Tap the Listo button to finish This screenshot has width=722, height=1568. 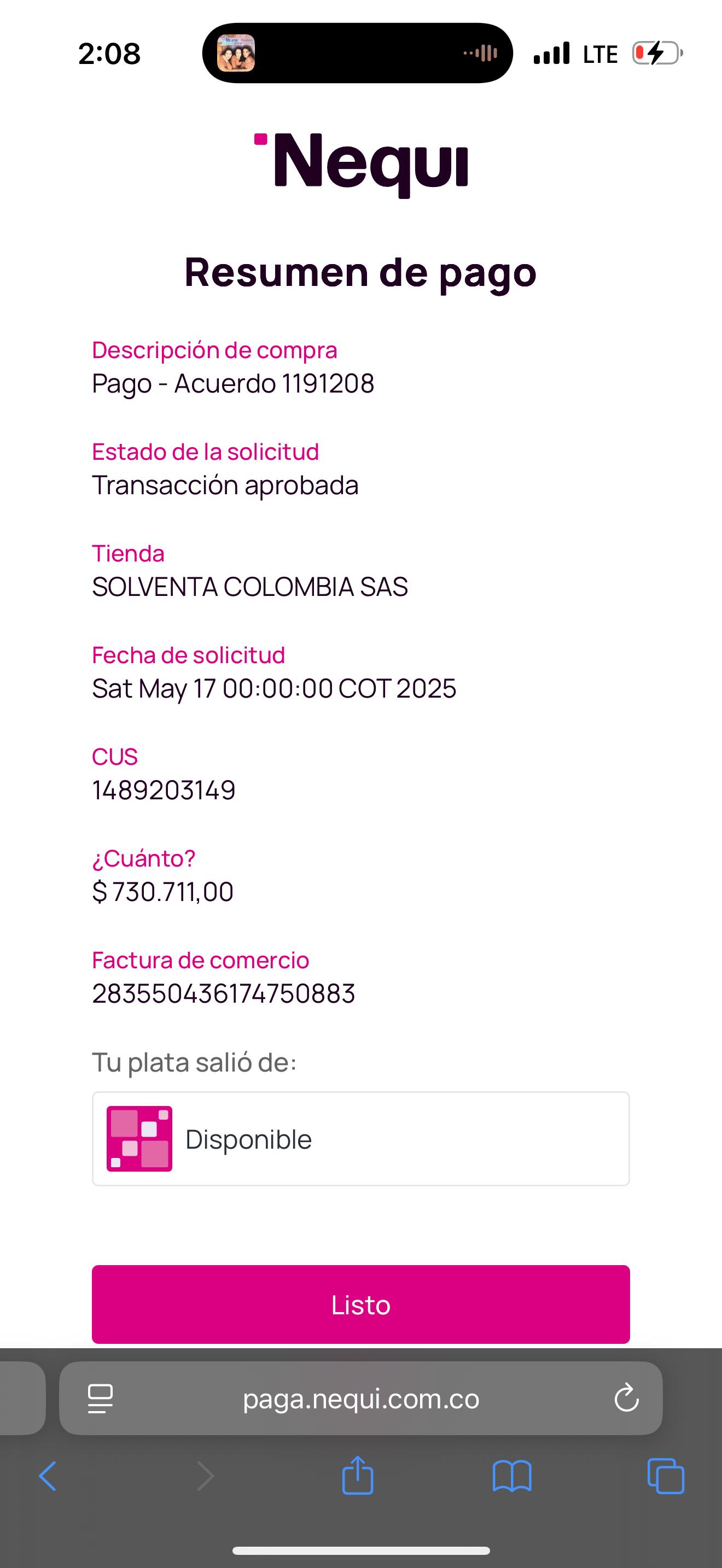click(360, 1304)
